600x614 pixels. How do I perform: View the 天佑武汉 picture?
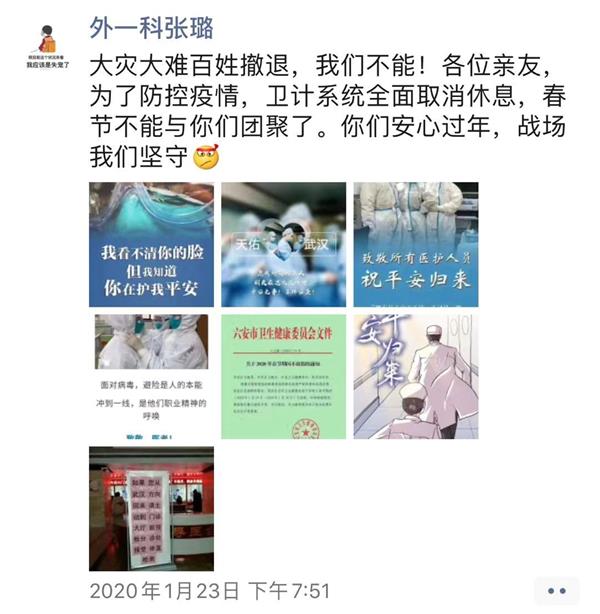[283, 244]
